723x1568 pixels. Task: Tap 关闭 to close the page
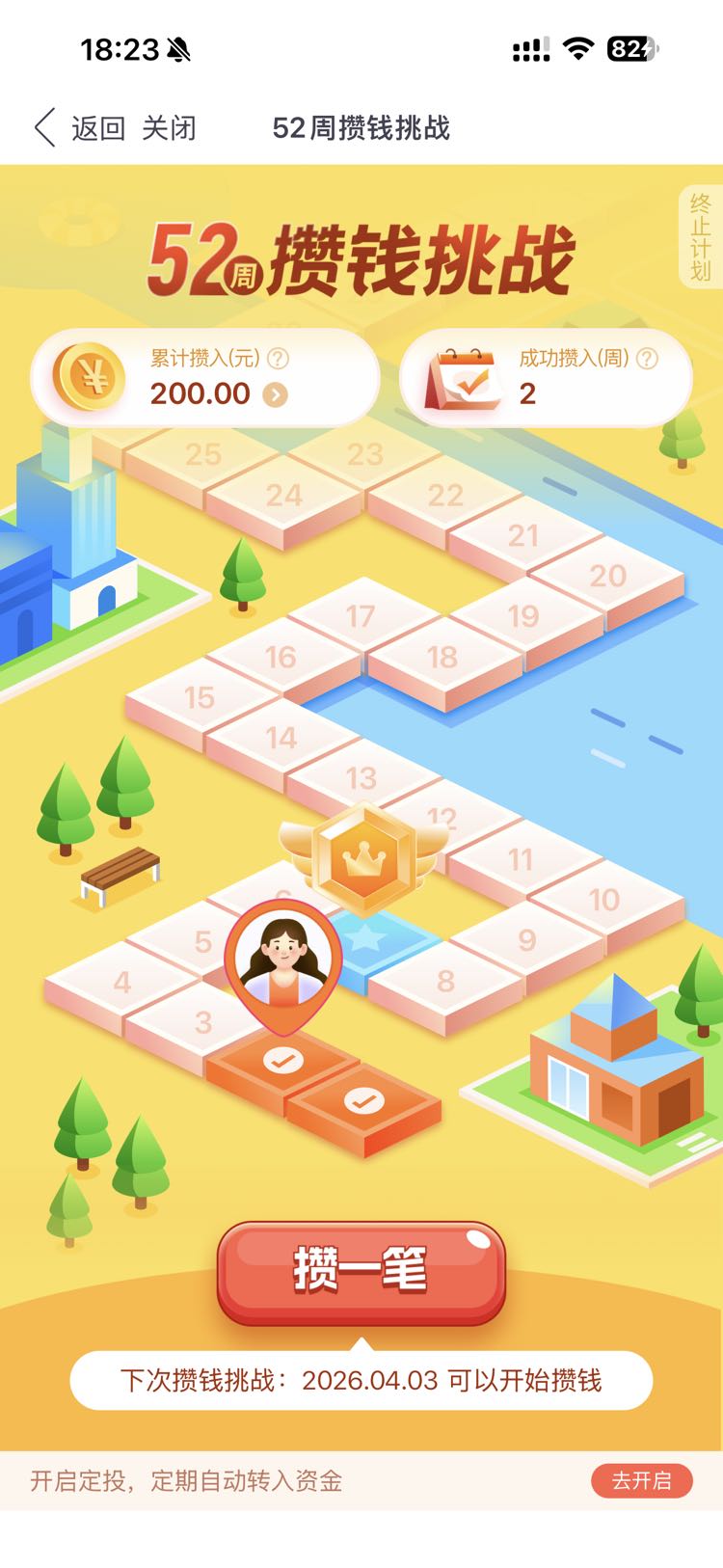click(x=170, y=127)
